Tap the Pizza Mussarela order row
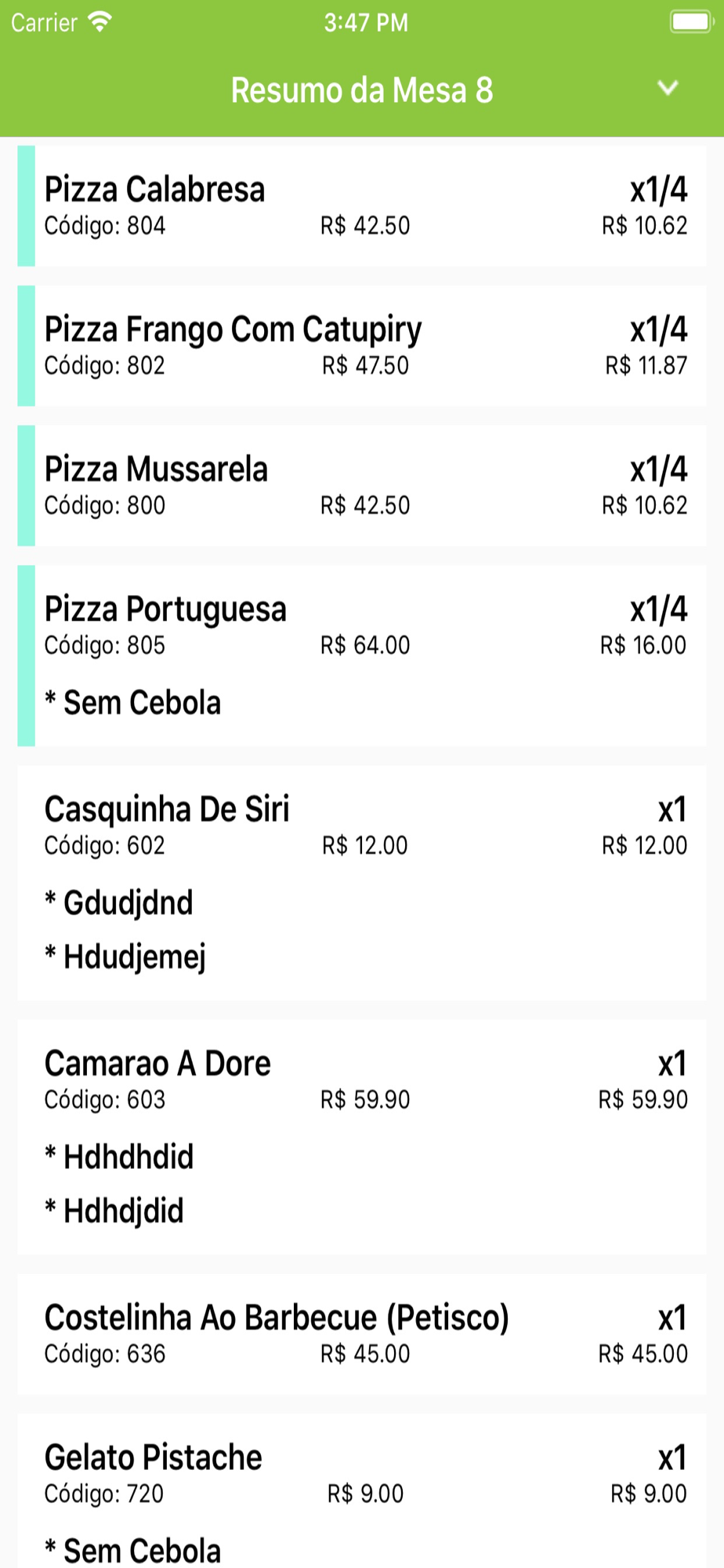Viewport: 724px width, 1568px height. pyautogui.click(x=362, y=485)
